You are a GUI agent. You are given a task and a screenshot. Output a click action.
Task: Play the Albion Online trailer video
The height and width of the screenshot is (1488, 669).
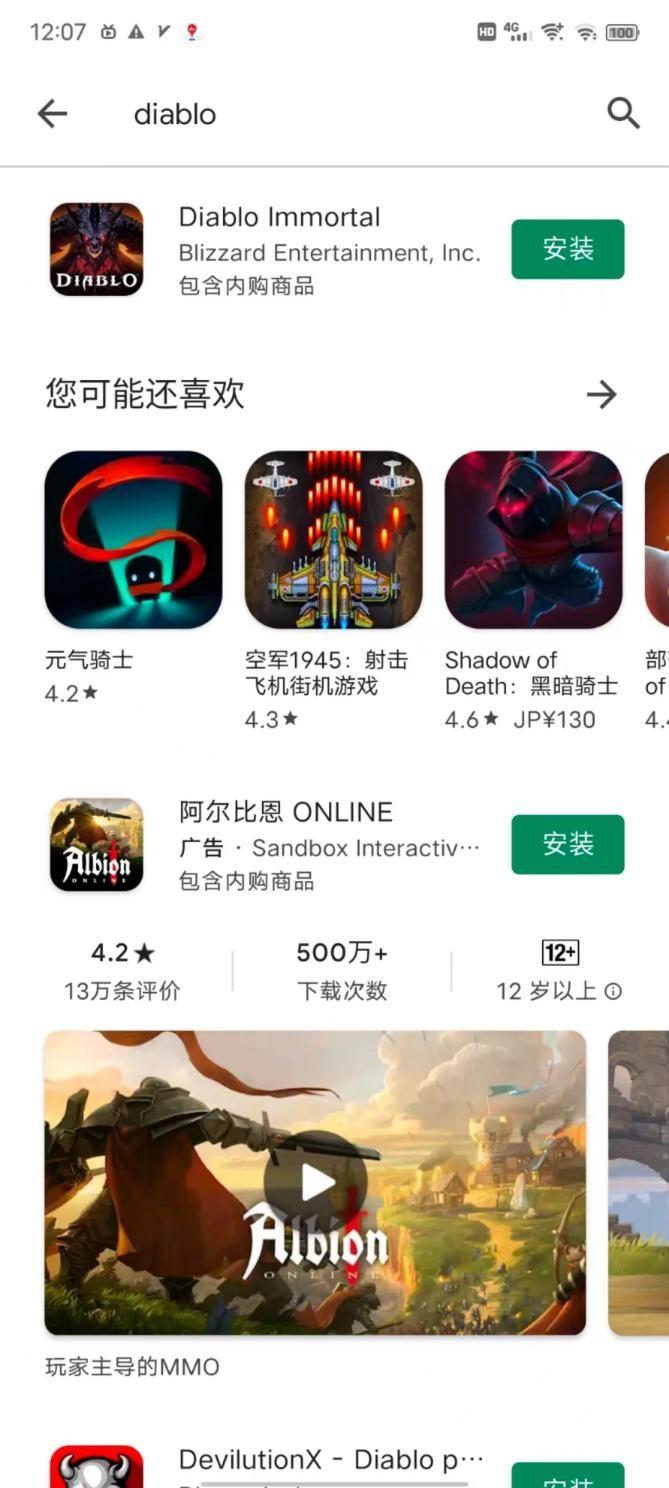pyautogui.click(x=315, y=1183)
